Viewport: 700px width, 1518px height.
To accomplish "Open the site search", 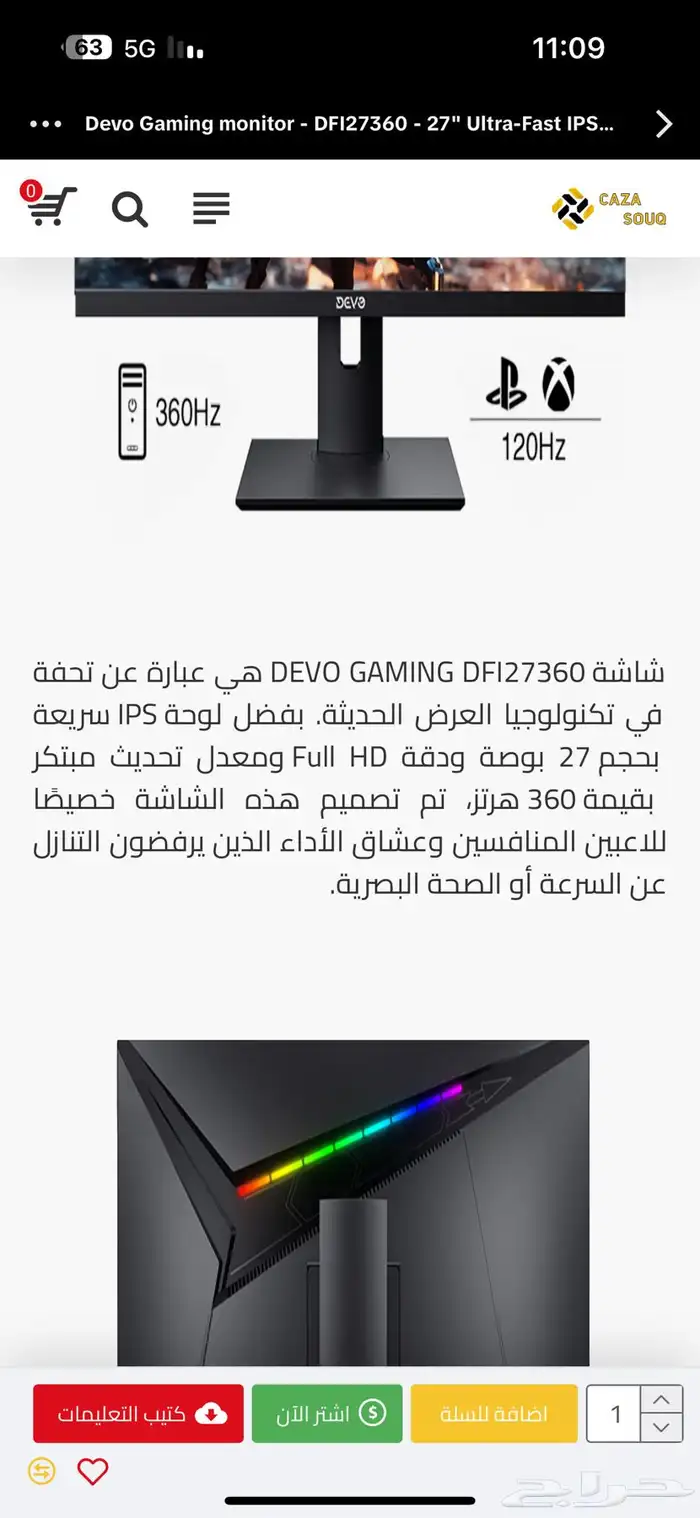I will 130,209.
